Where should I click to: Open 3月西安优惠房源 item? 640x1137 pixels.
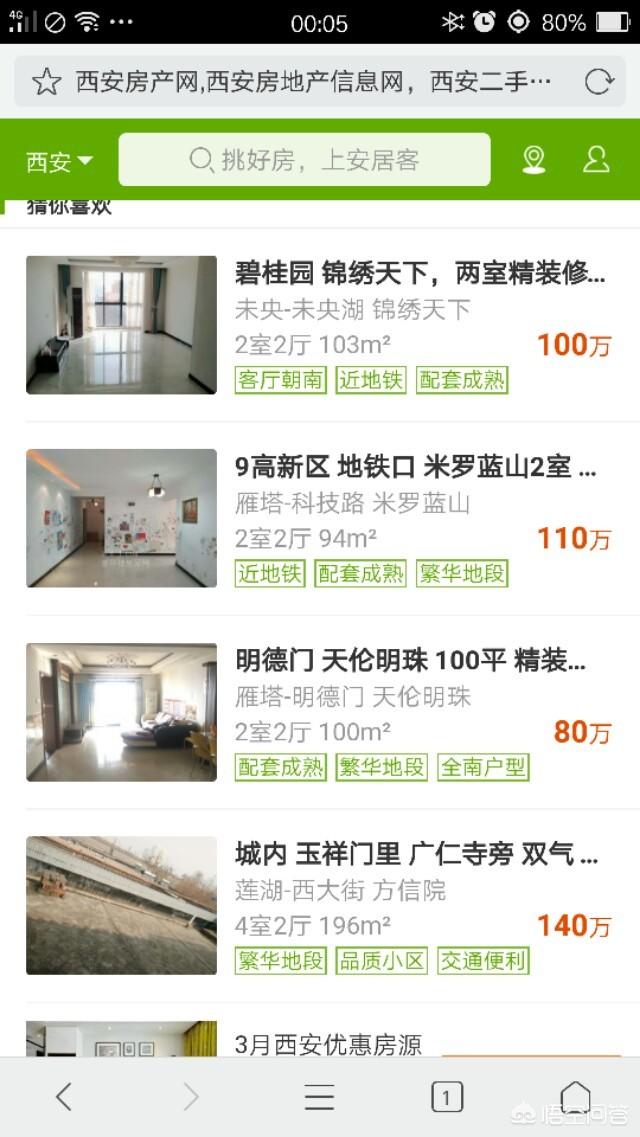[x=328, y=1045]
